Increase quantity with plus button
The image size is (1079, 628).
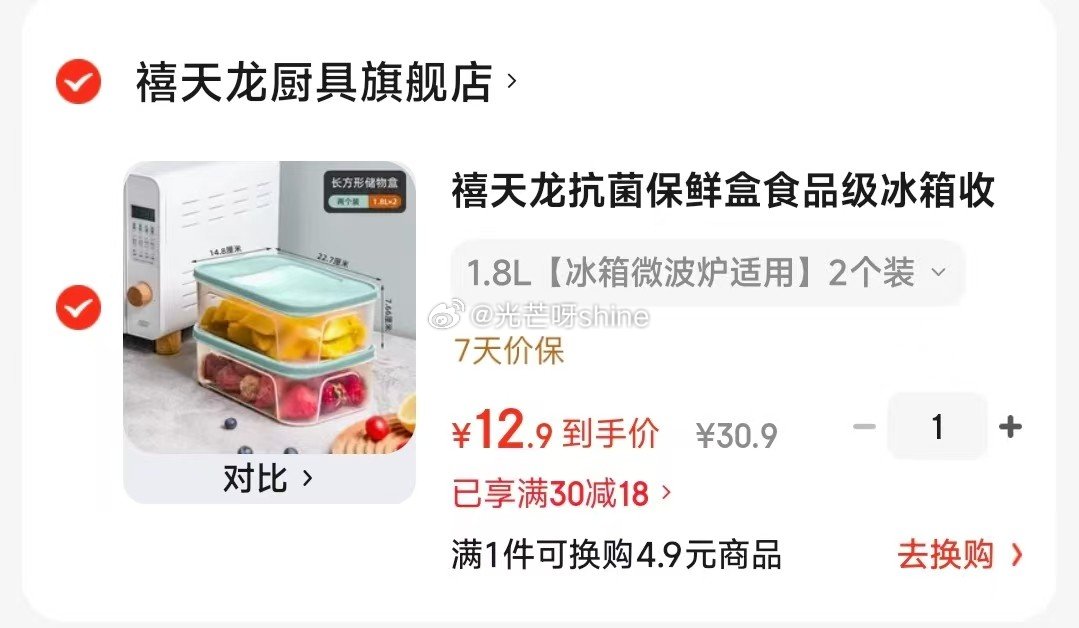(1010, 427)
